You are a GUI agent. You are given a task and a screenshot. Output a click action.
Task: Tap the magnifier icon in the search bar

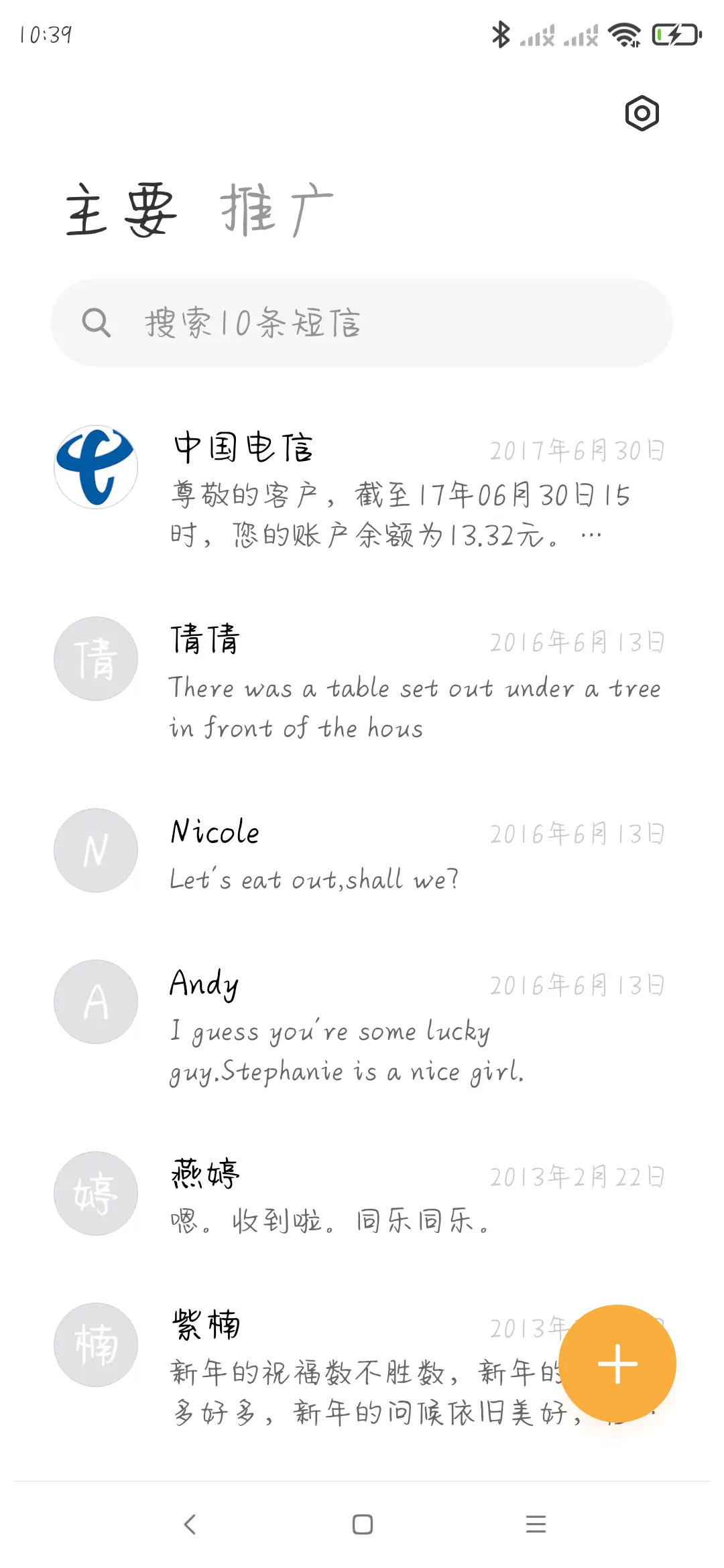(x=96, y=322)
